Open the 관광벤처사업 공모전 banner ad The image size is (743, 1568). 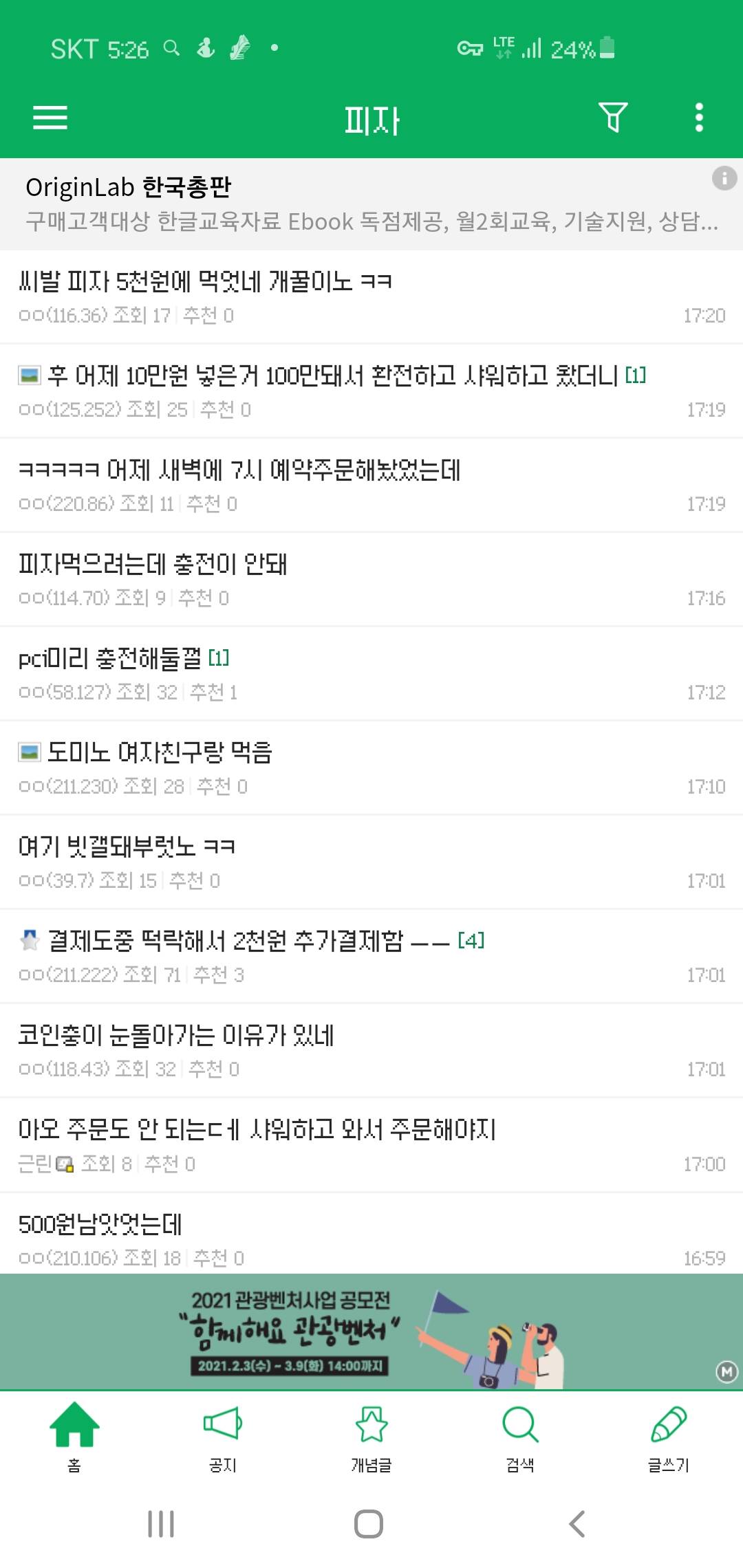(371, 1331)
